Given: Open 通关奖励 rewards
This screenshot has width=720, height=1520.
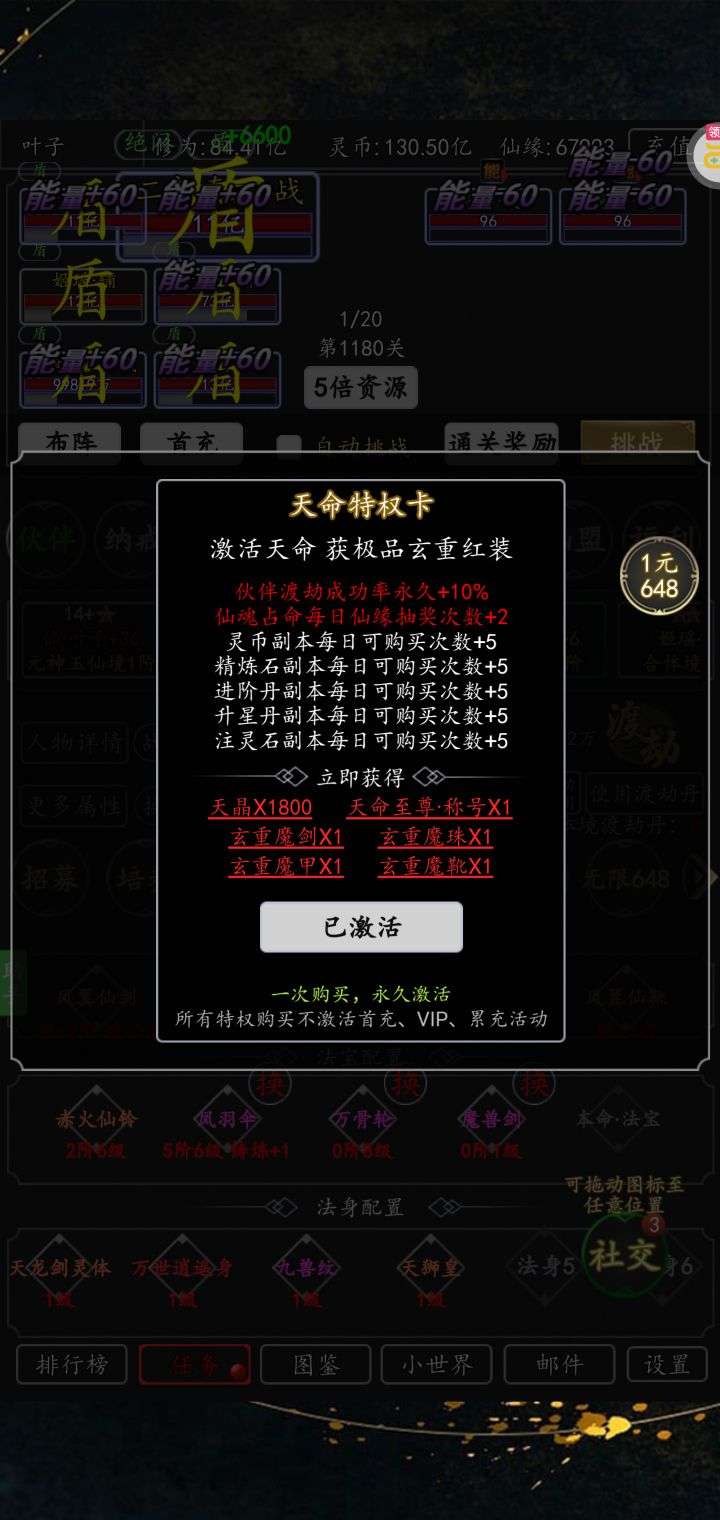Looking at the screenshot, I should click(x=501, y=441).
